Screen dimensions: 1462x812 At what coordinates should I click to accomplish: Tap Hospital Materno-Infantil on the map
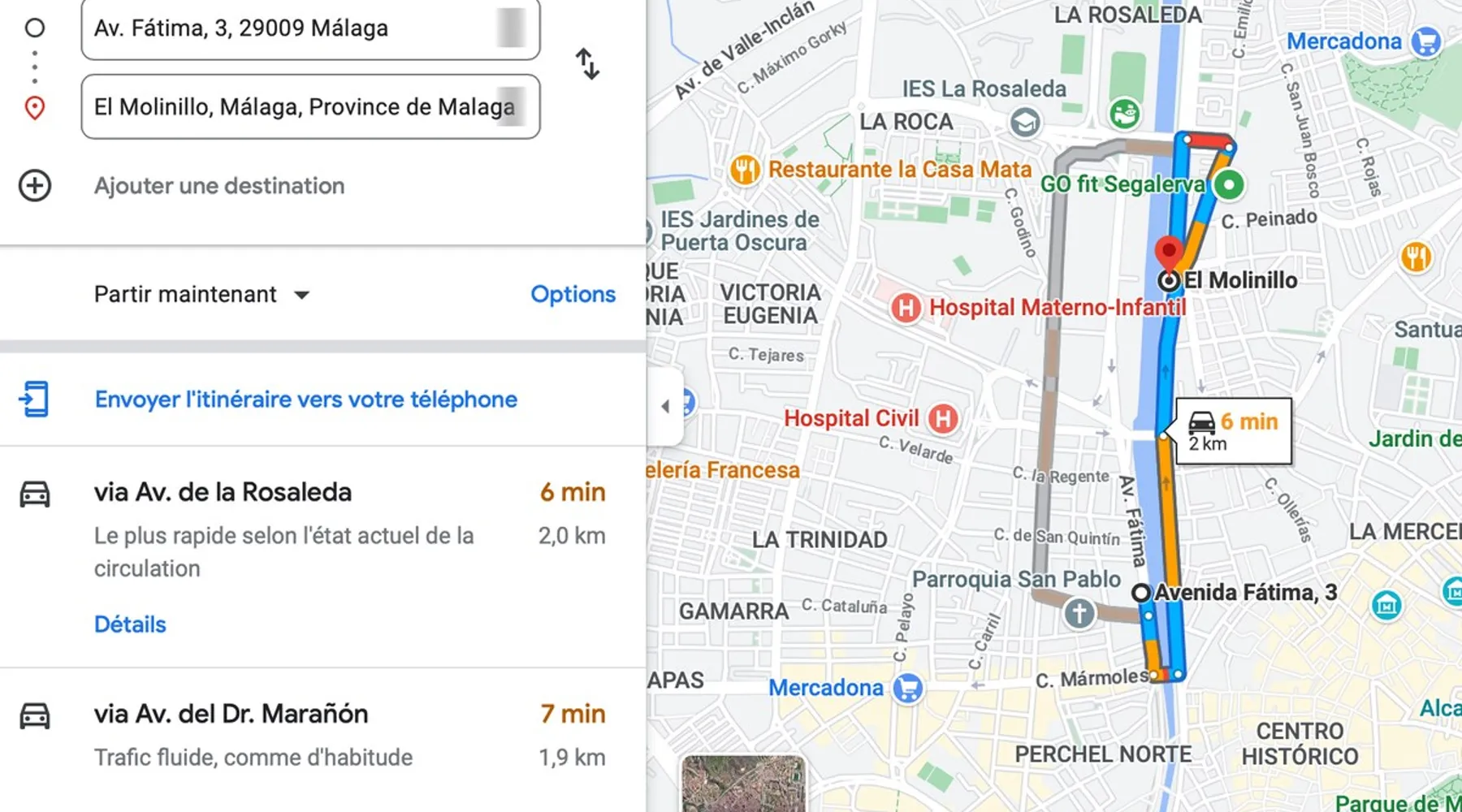pos(906,309)
